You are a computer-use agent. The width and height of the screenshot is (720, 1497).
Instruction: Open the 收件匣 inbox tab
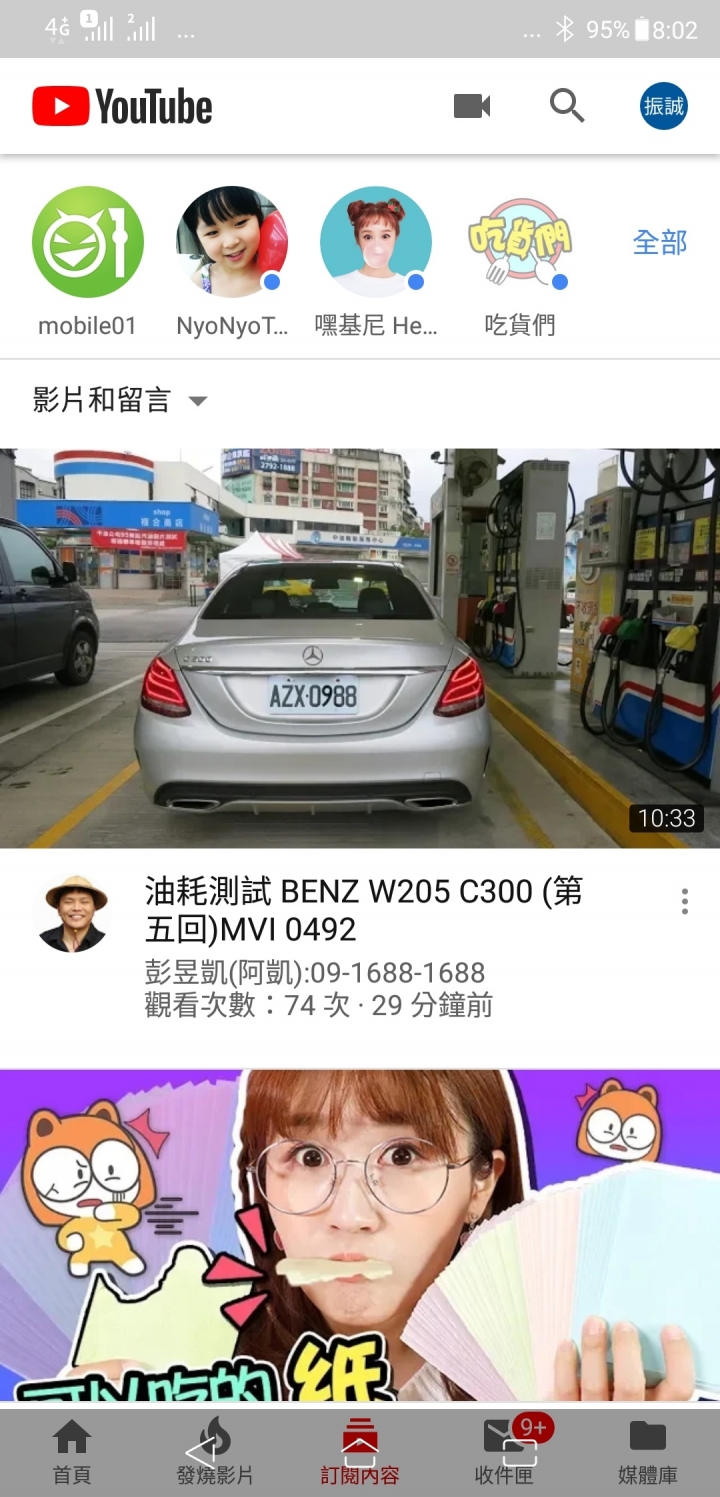[x=504, y=1452]
